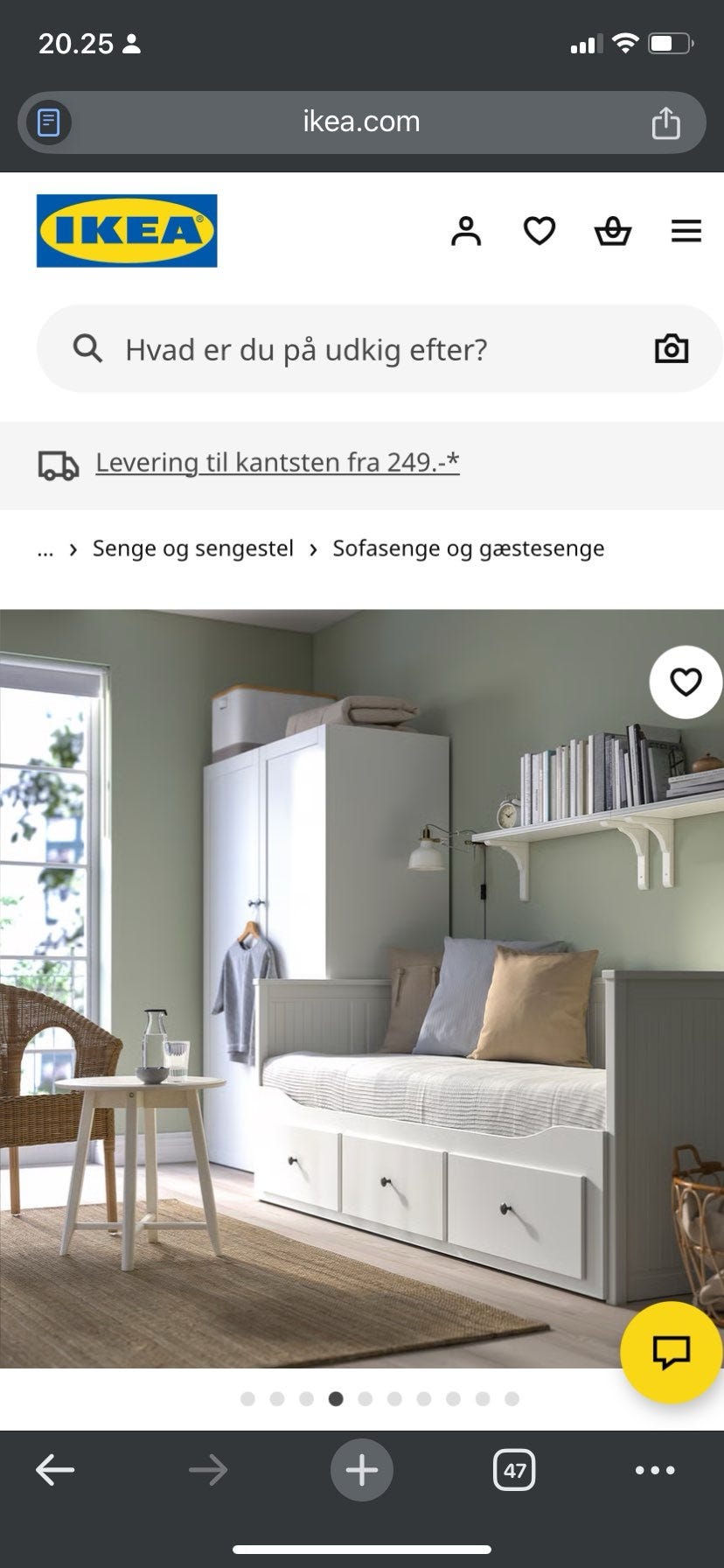Favorite the product using the heart toggle
724x1568 pixels.
686,682
